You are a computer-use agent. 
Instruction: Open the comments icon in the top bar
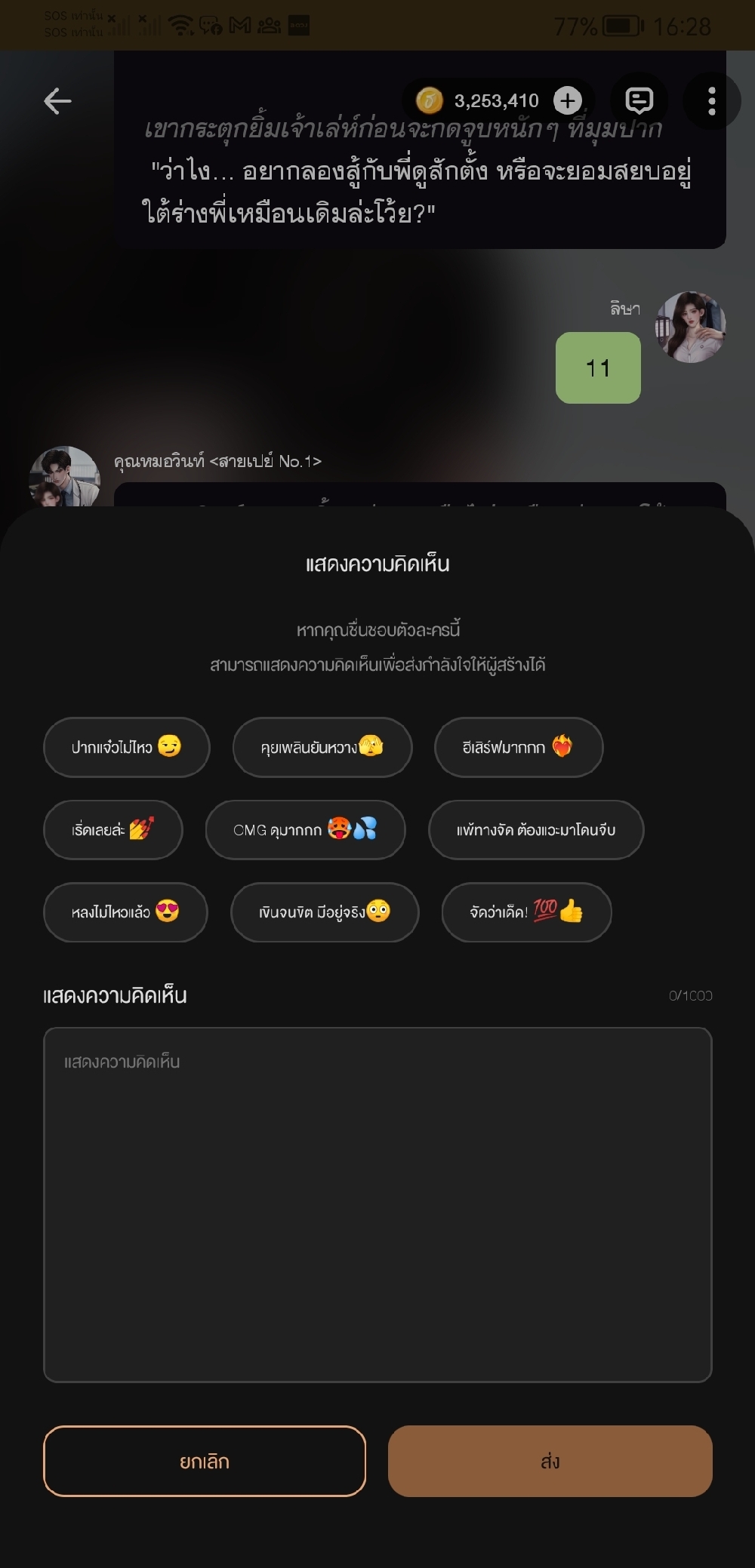pyautogui.click(x=639, y=100)
